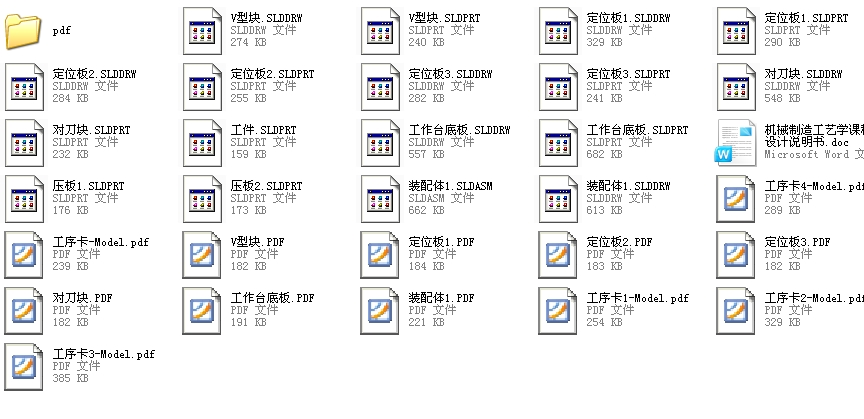Open 工序卡4-Model.pdf
This screenshot has height=419, width=864.
pos(735,198)
